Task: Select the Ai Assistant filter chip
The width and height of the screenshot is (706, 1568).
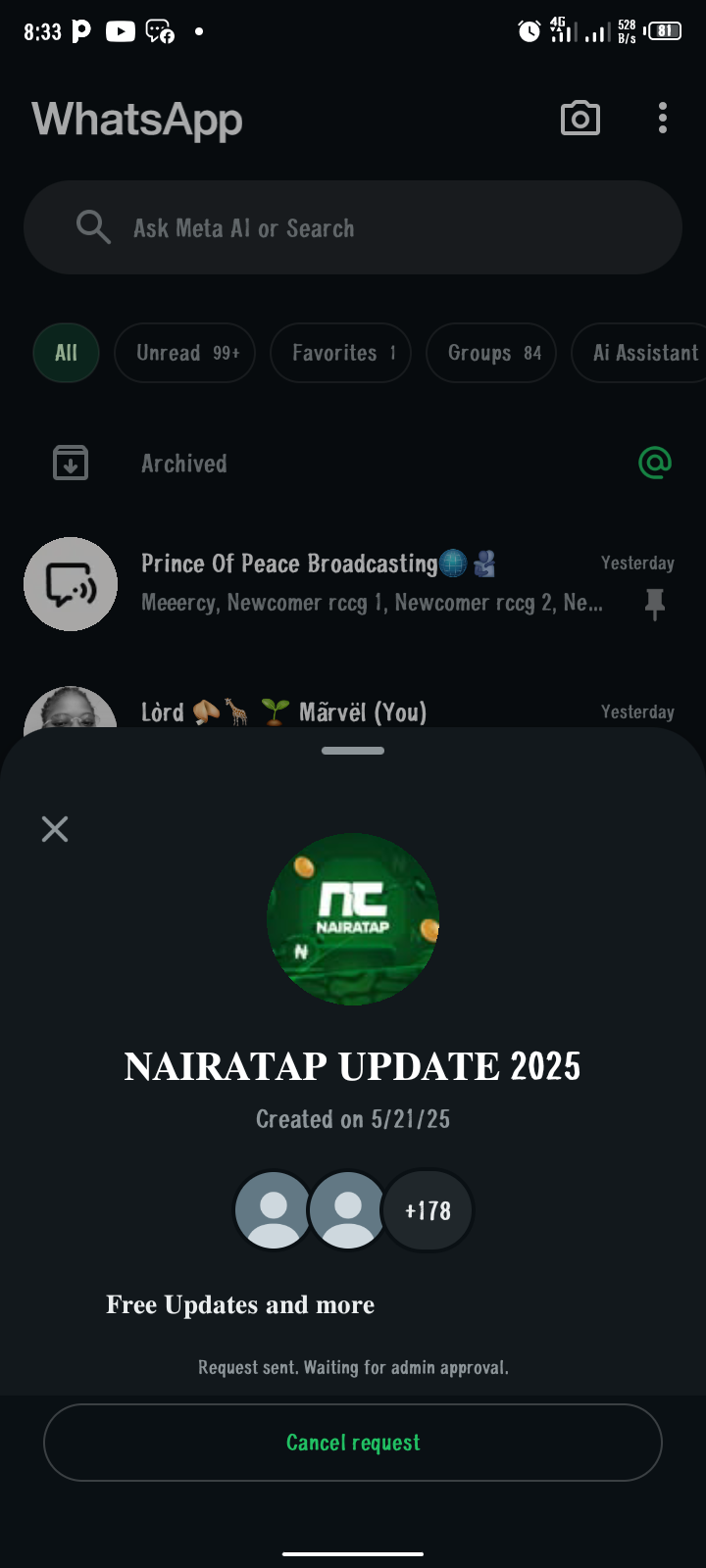Action: 643,353
